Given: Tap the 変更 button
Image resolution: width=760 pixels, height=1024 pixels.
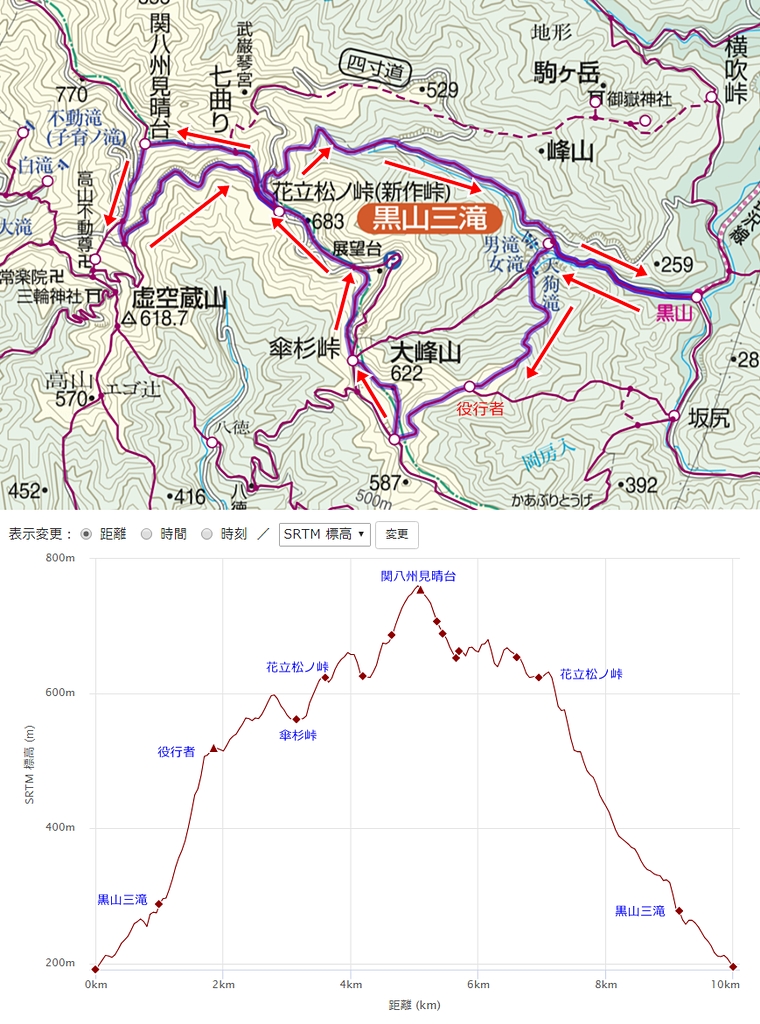Looking at the screenshot, I should click(x=397, y=534).
